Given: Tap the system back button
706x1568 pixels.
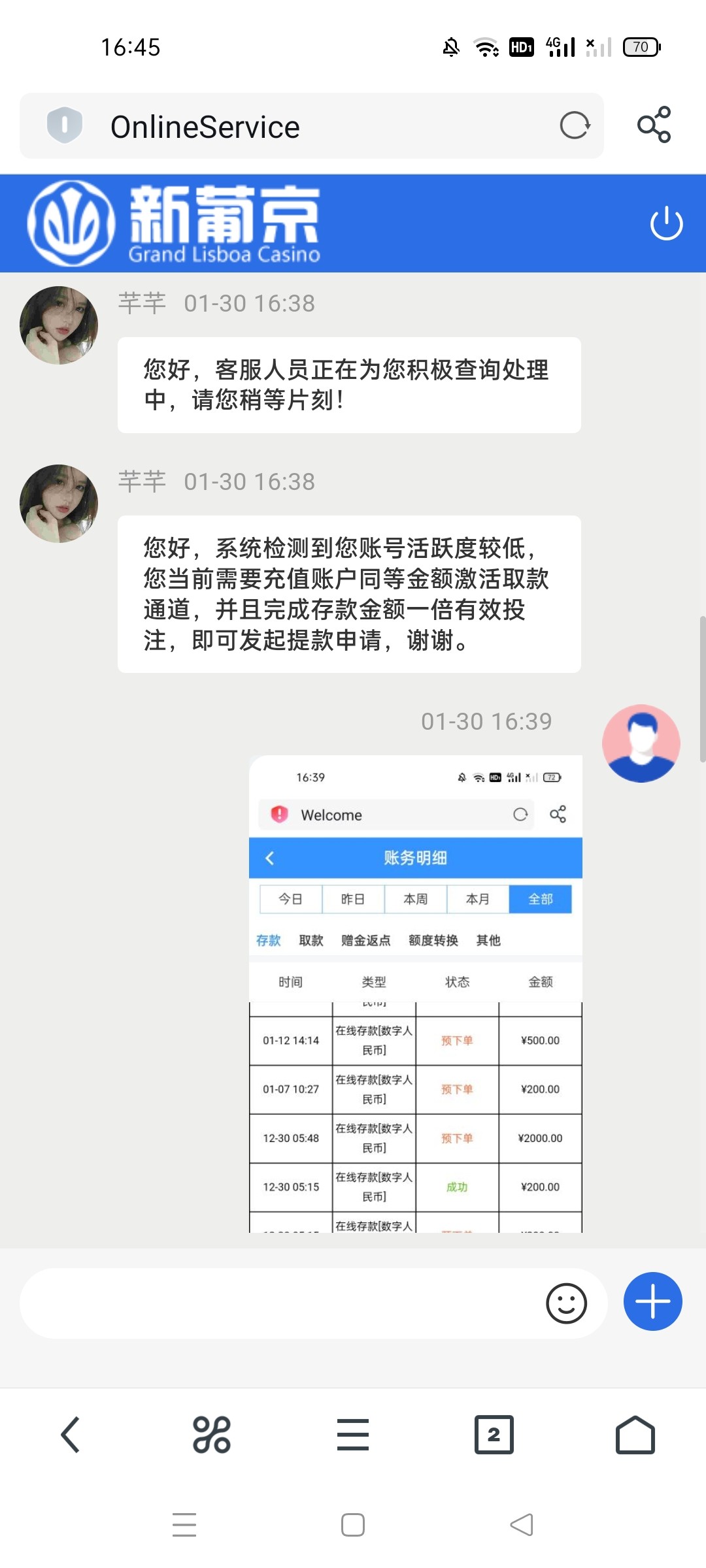Looking at the screenshot, I should (x=522, y=1525).
